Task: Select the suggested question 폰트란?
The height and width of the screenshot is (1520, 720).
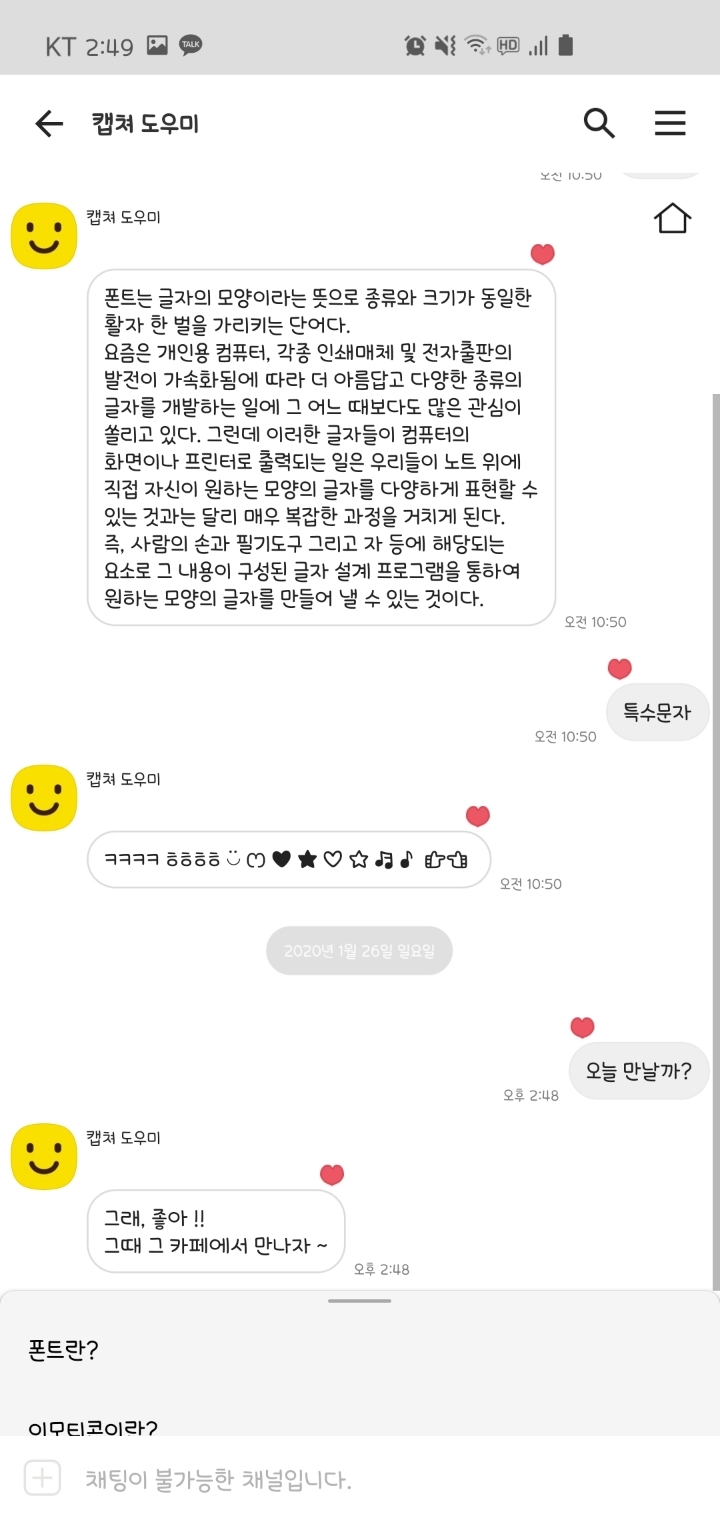Action: pyautogui.click(x=64, y=1350)
